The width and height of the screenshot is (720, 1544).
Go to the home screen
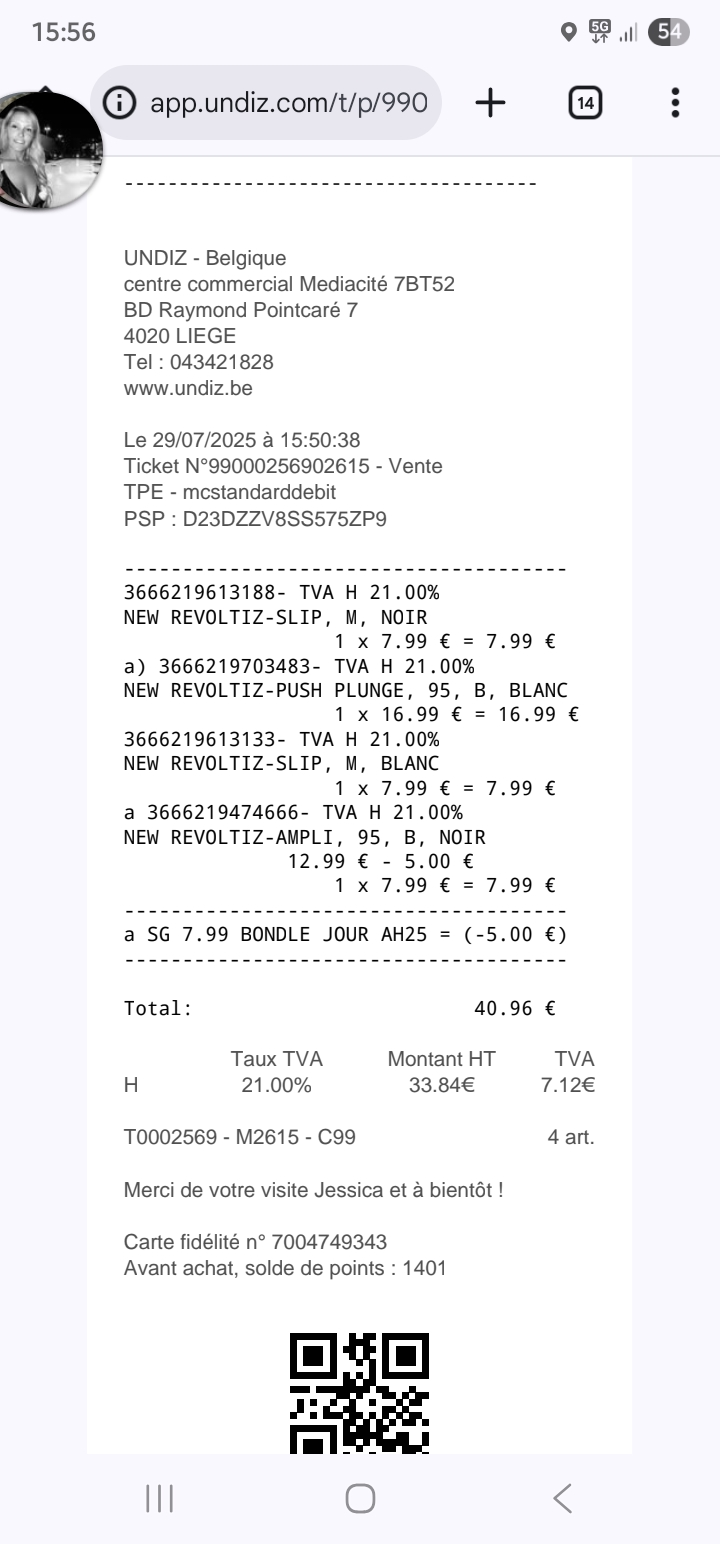(x=360, y=1498)
